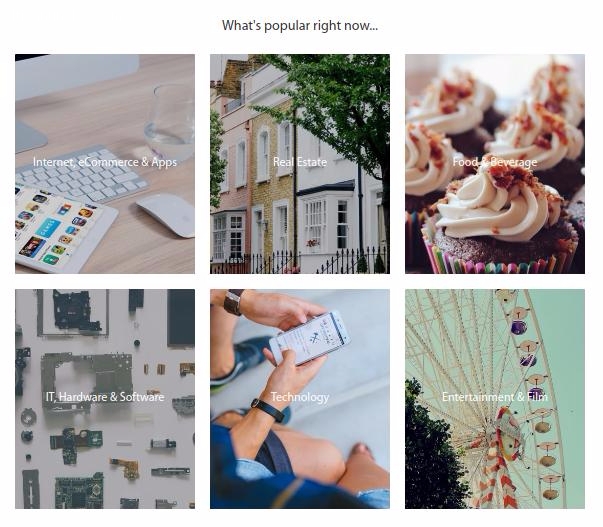The height and width of the screenshot is (527, 603).
Task: View the Technology category tile
Action: pos(300,398)
